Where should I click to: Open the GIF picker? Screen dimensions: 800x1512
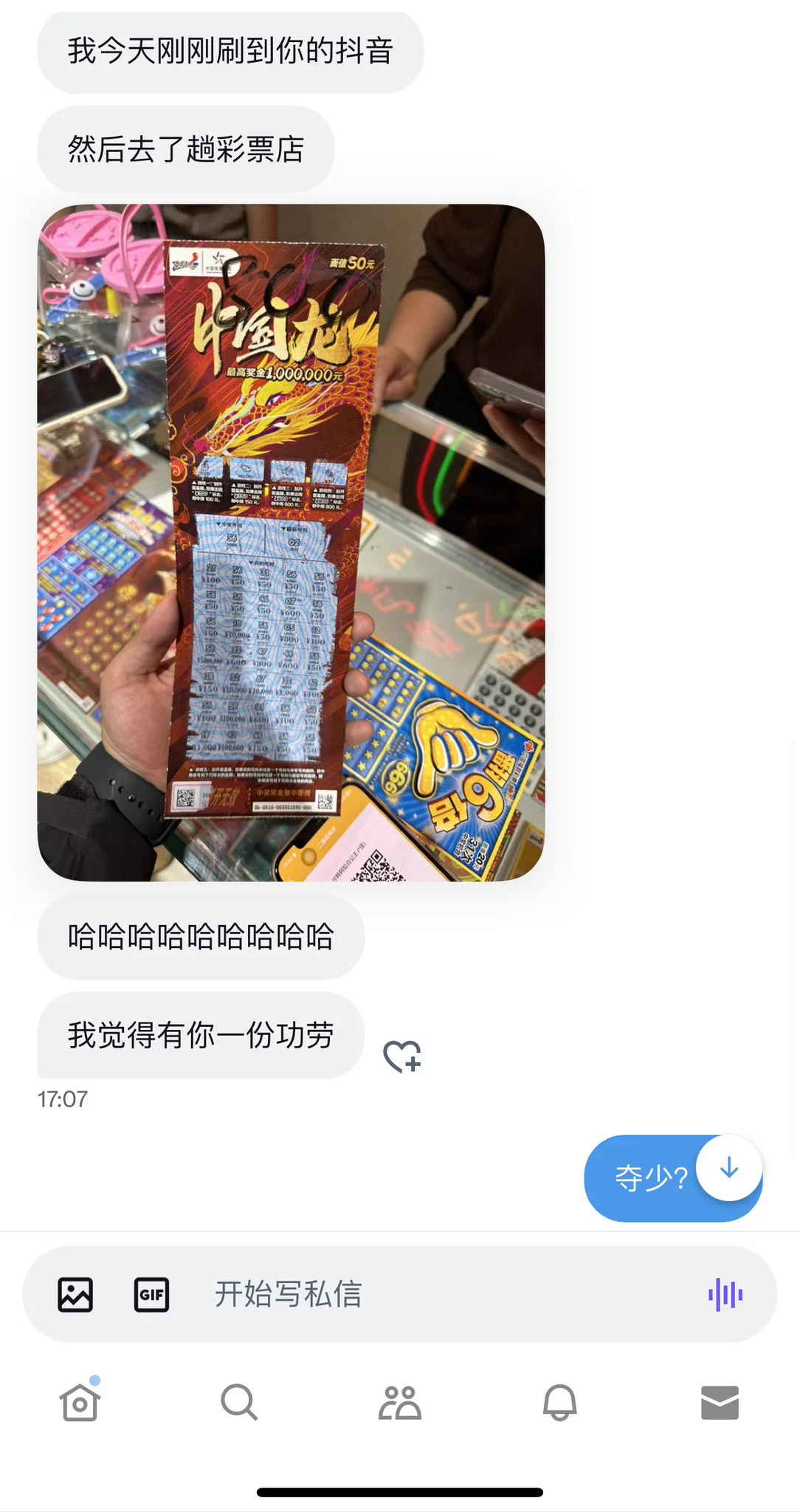(151, 1294)
